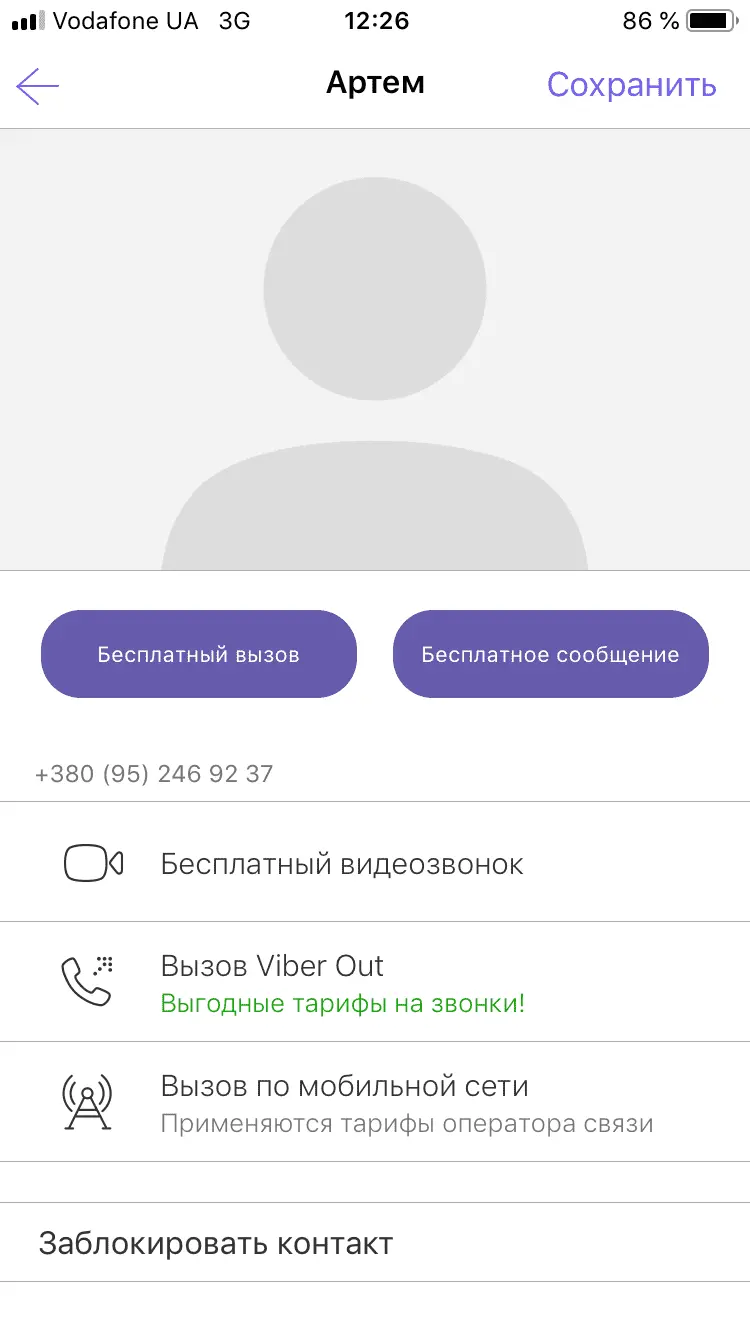Viewport: 750px width, 1334px height.
Task: Tap Сохранить to save the contact
Action: pos(631,85)
